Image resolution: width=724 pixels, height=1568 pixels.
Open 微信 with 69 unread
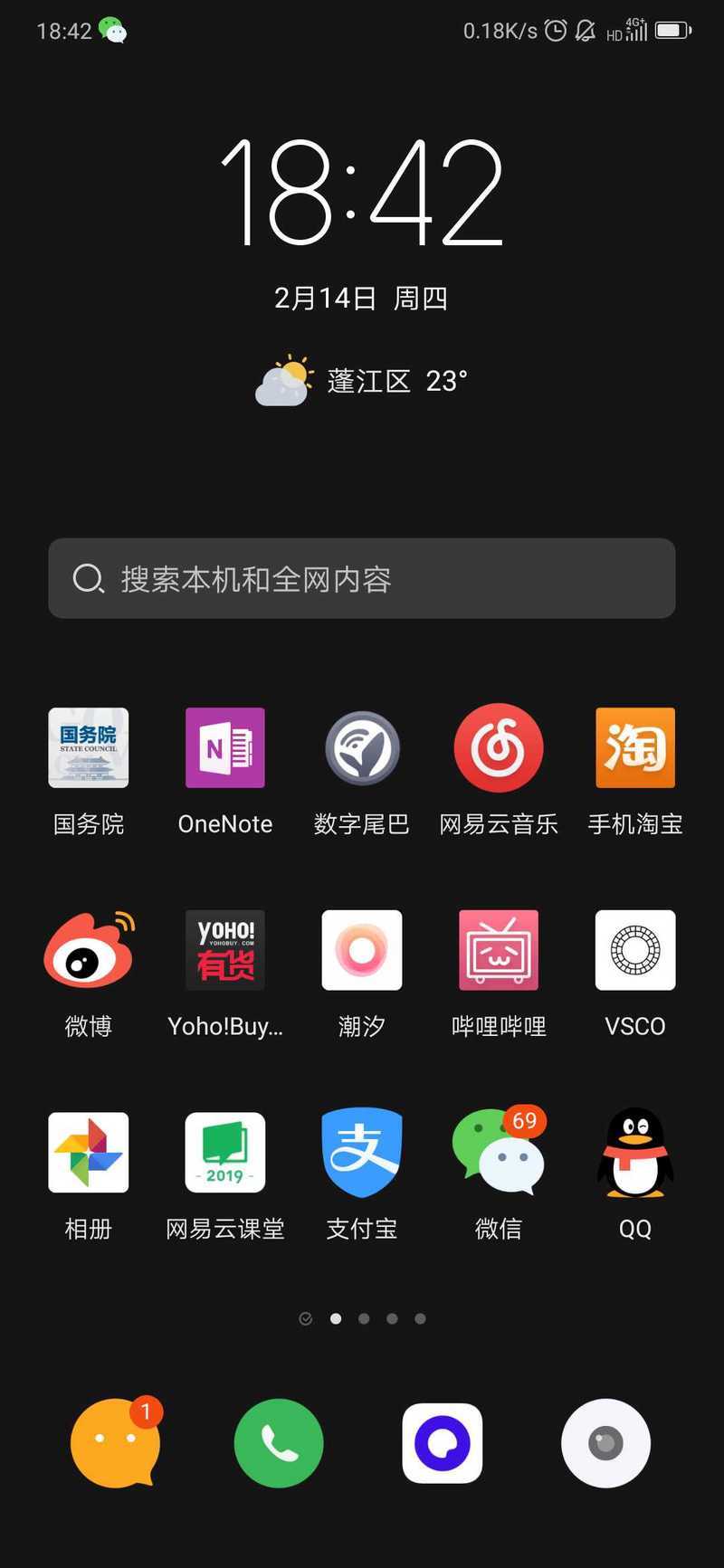coord(499,1153)
